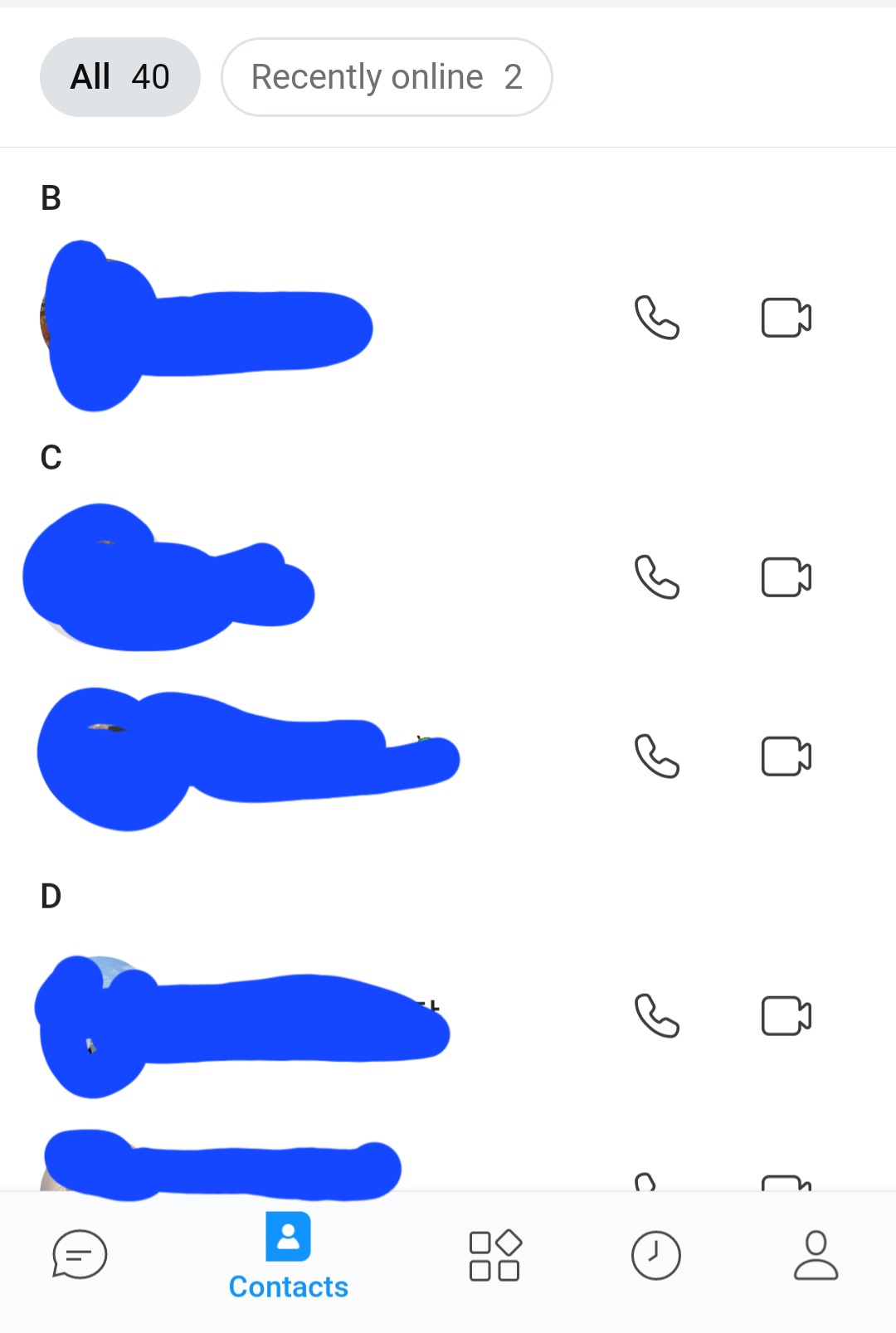Image resolution: width=896 pixels, height=1333 pixels.
Task: Video call the first contact under C
Action: 785,577
